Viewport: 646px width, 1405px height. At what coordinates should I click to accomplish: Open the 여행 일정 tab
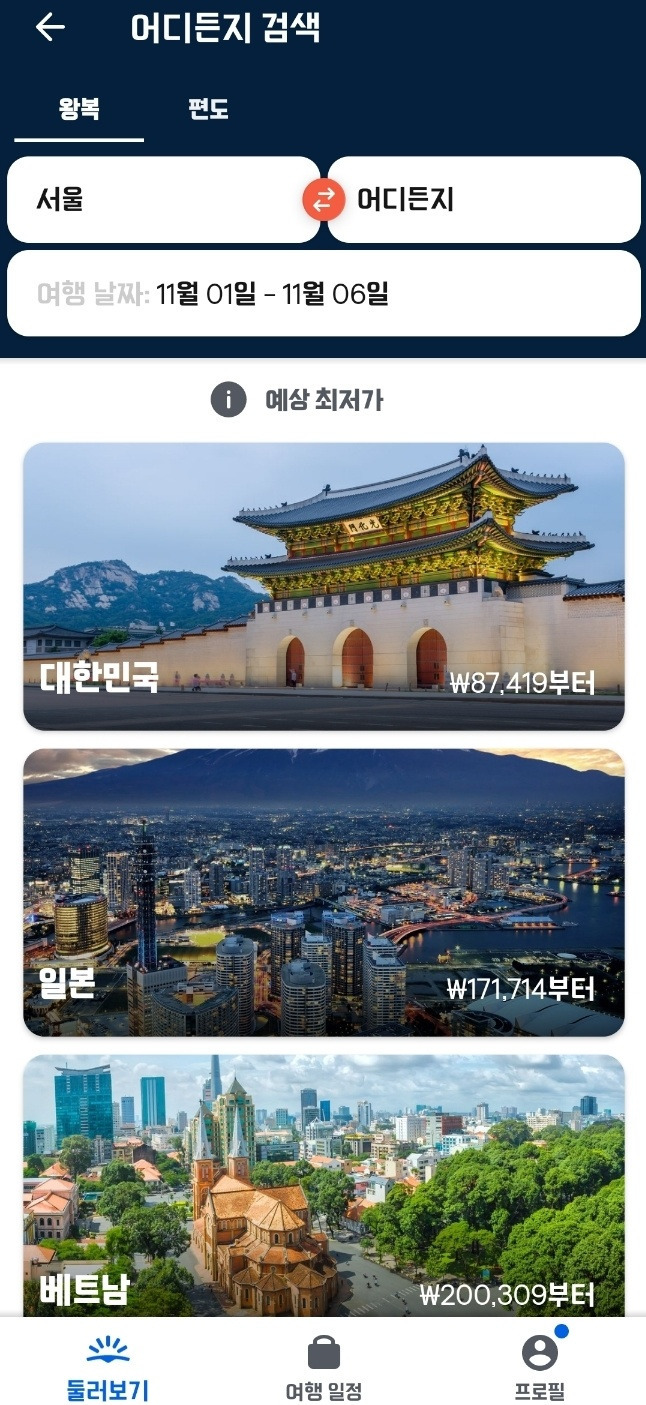click(x=323, y=1369)
